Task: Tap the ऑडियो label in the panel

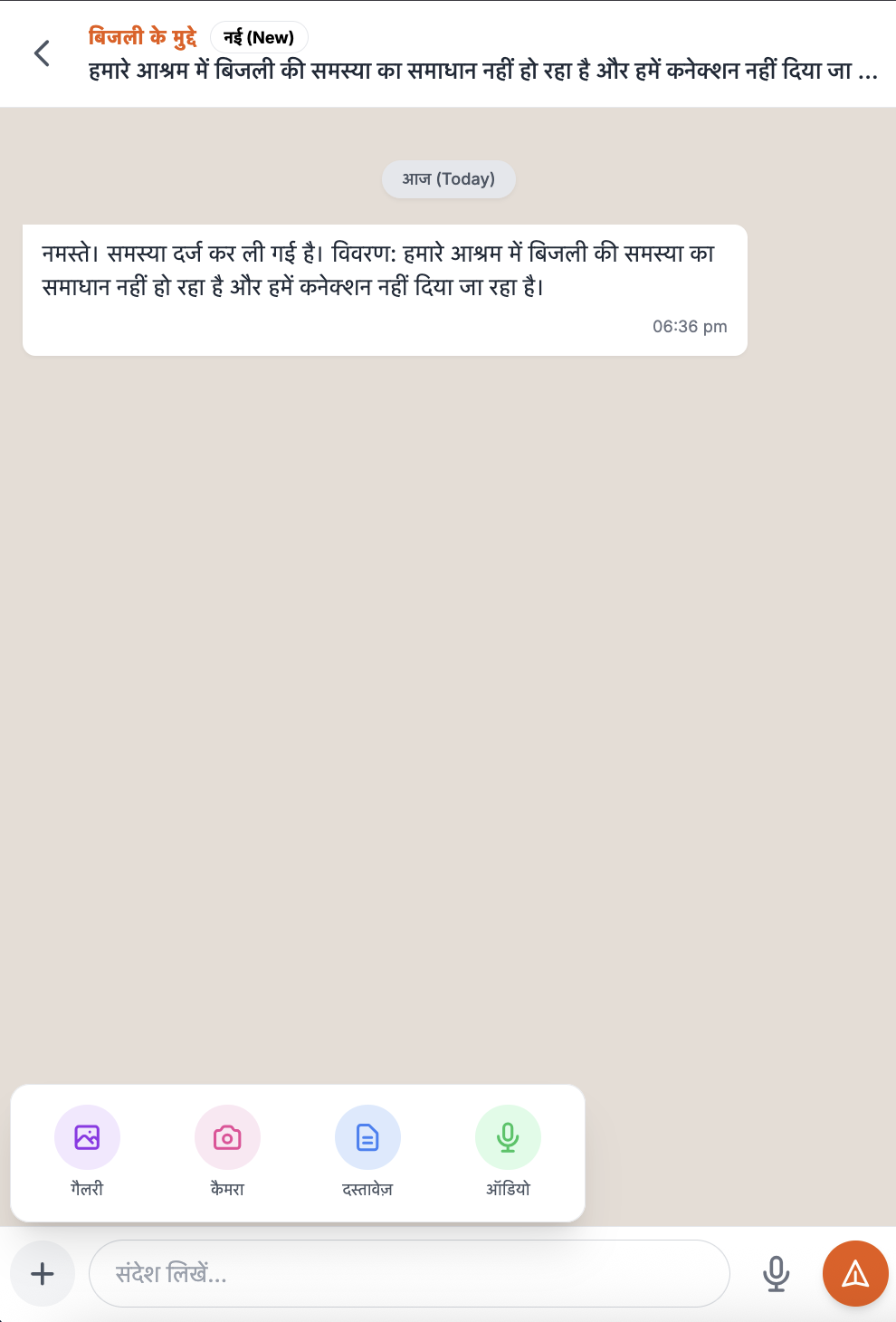Action: [508, 1189]
